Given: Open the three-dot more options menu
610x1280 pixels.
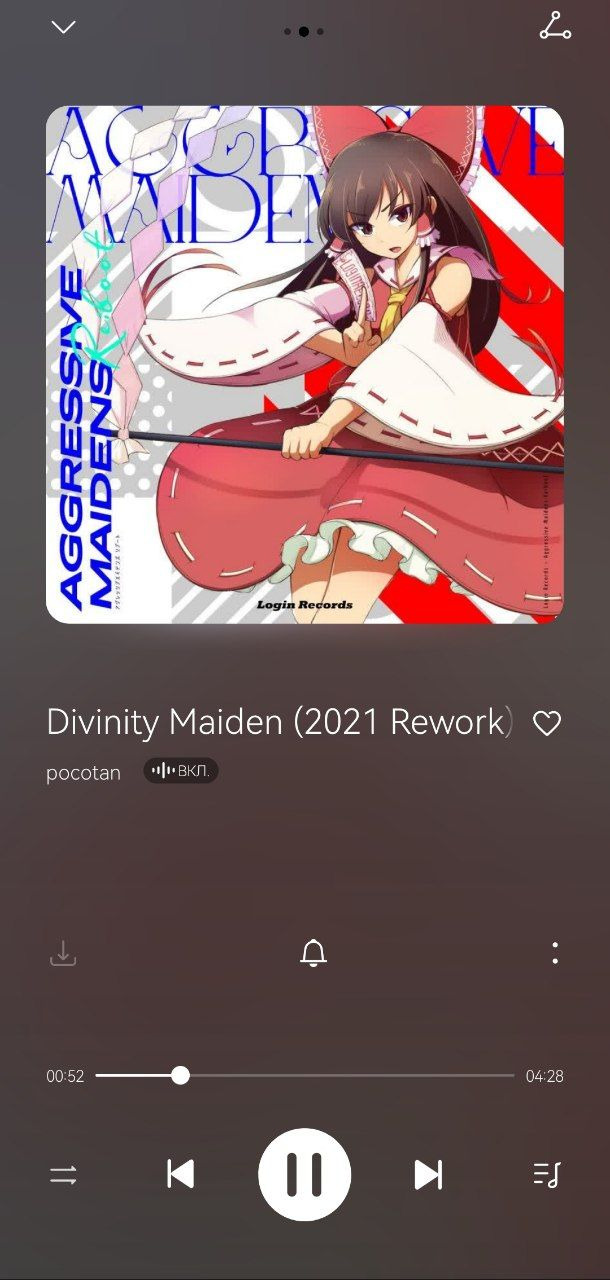Looking at the screenshot, I should click(x=555, y=953).
